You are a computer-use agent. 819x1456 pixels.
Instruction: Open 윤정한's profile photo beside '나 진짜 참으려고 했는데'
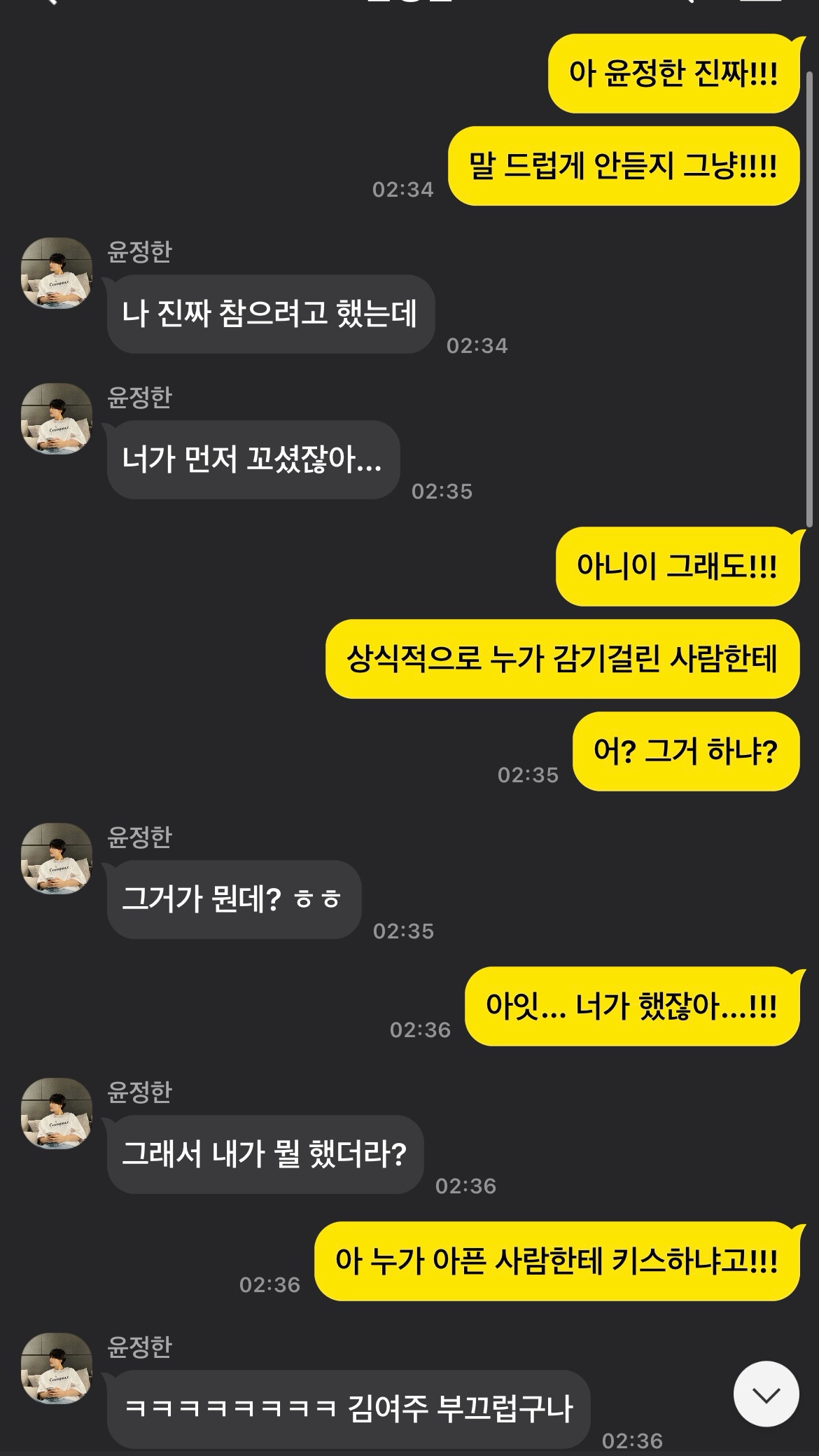click(57, 273)
